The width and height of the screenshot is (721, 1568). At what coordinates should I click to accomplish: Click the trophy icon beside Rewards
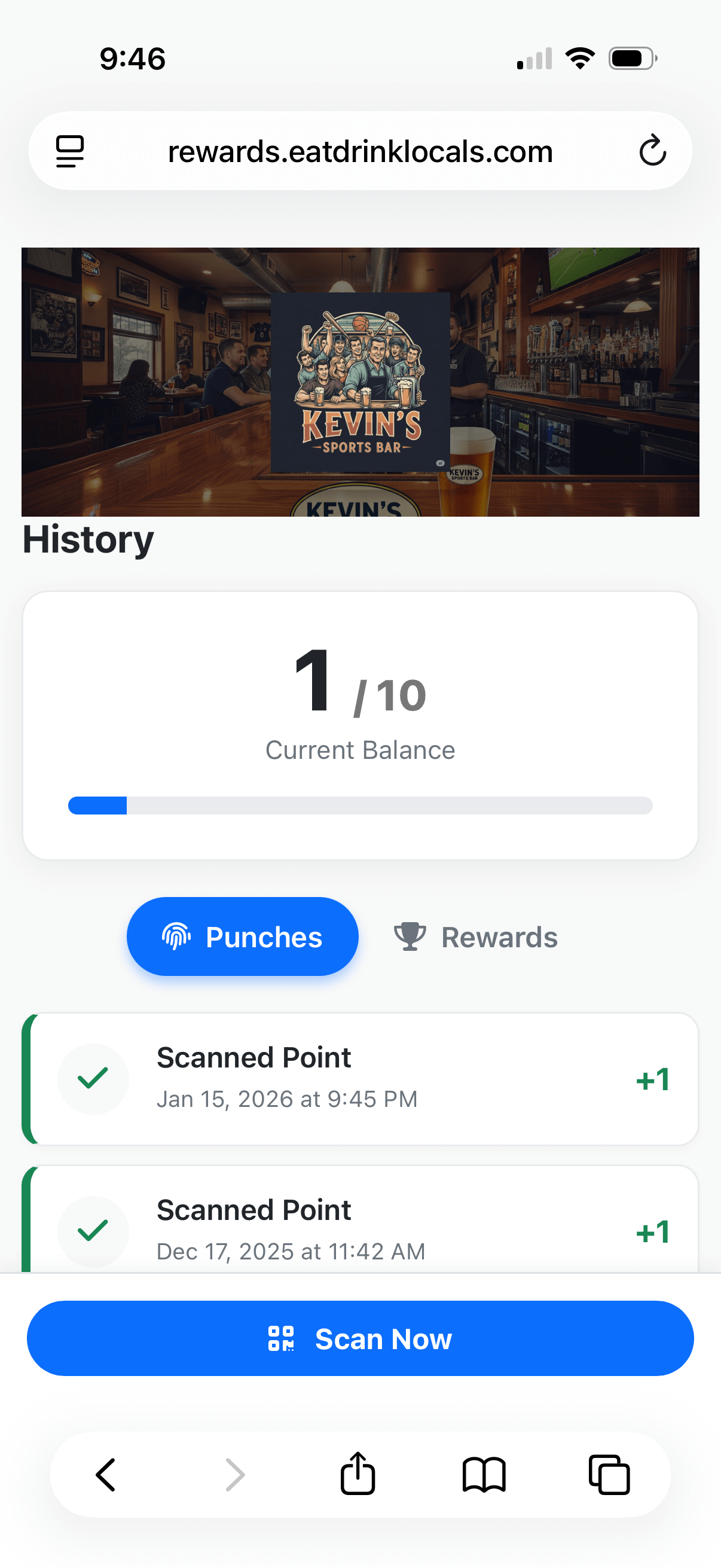coord(410,936)
